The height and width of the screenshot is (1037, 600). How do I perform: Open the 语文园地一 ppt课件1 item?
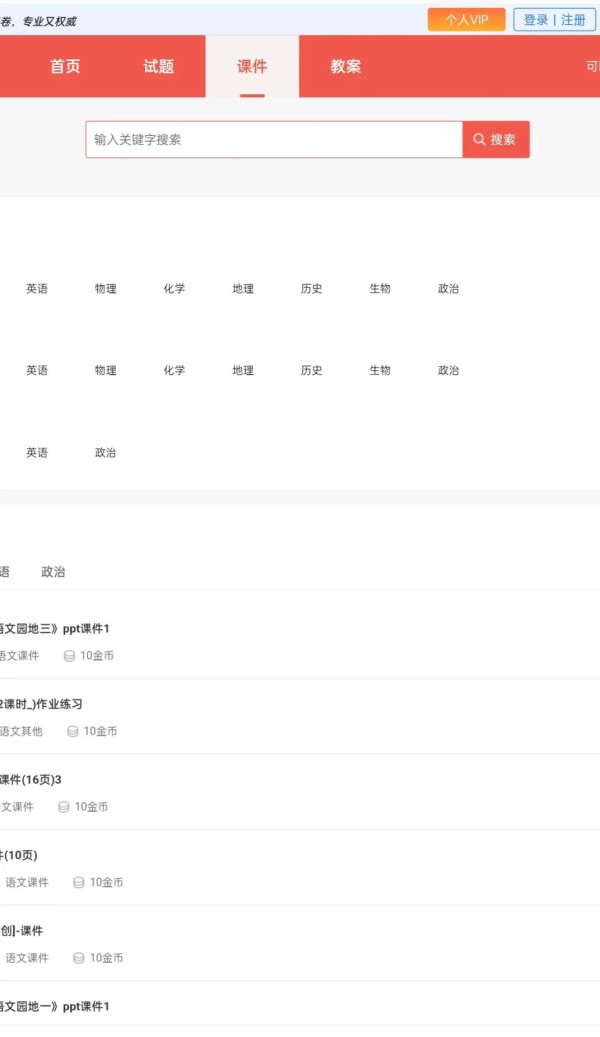point(54,1006)
